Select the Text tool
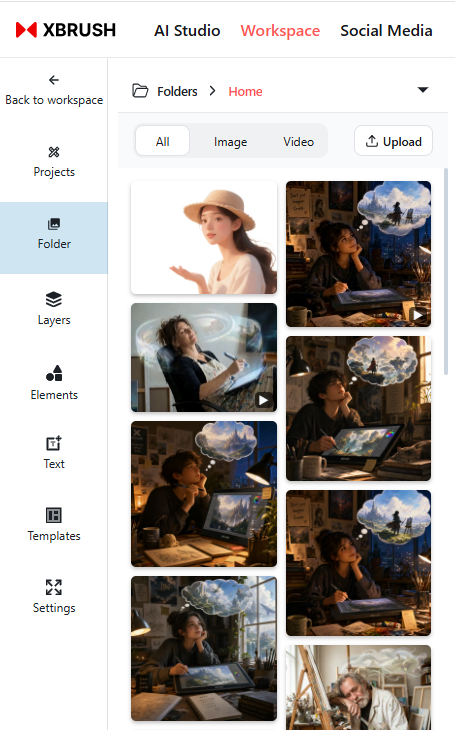 54,453
